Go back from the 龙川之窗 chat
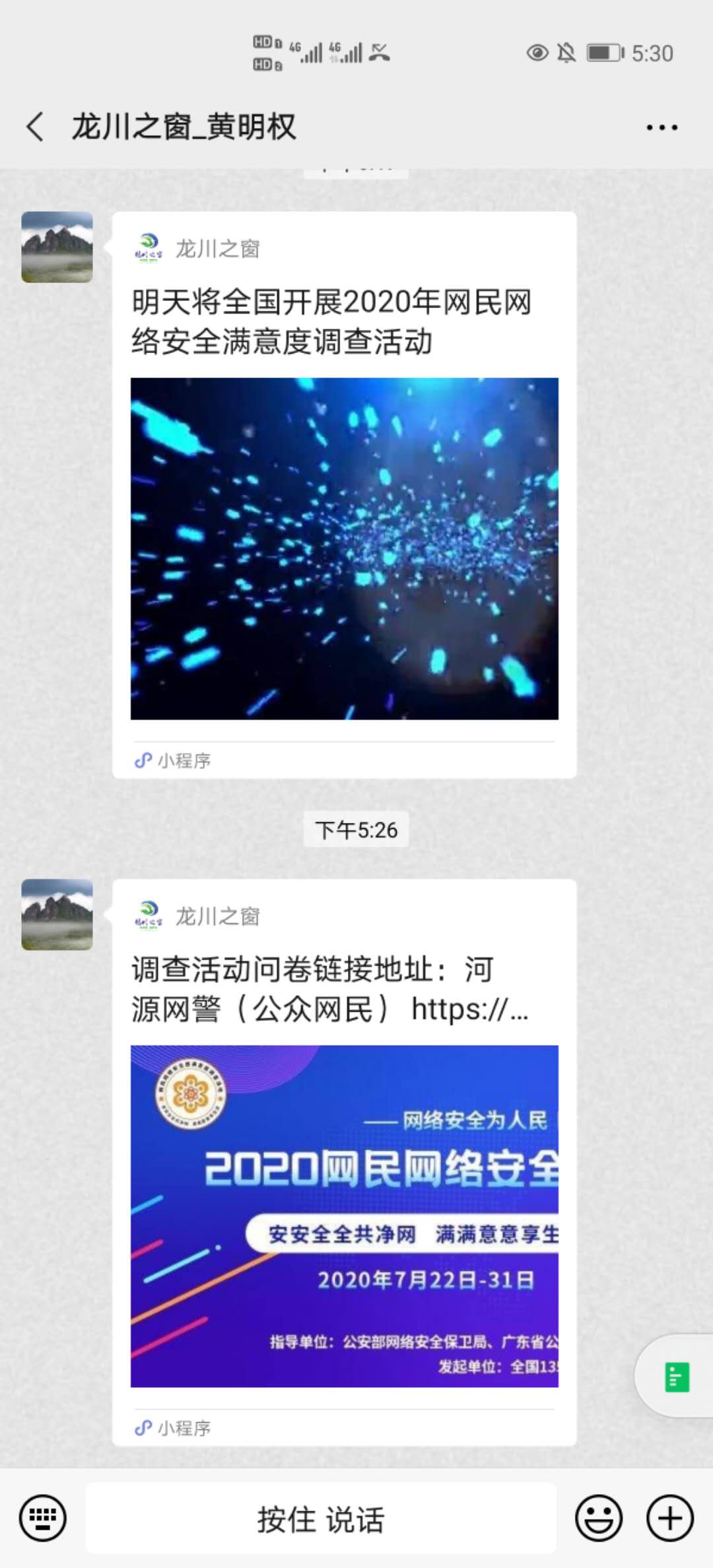This screenshot has height=1568, width=713. 36,127
